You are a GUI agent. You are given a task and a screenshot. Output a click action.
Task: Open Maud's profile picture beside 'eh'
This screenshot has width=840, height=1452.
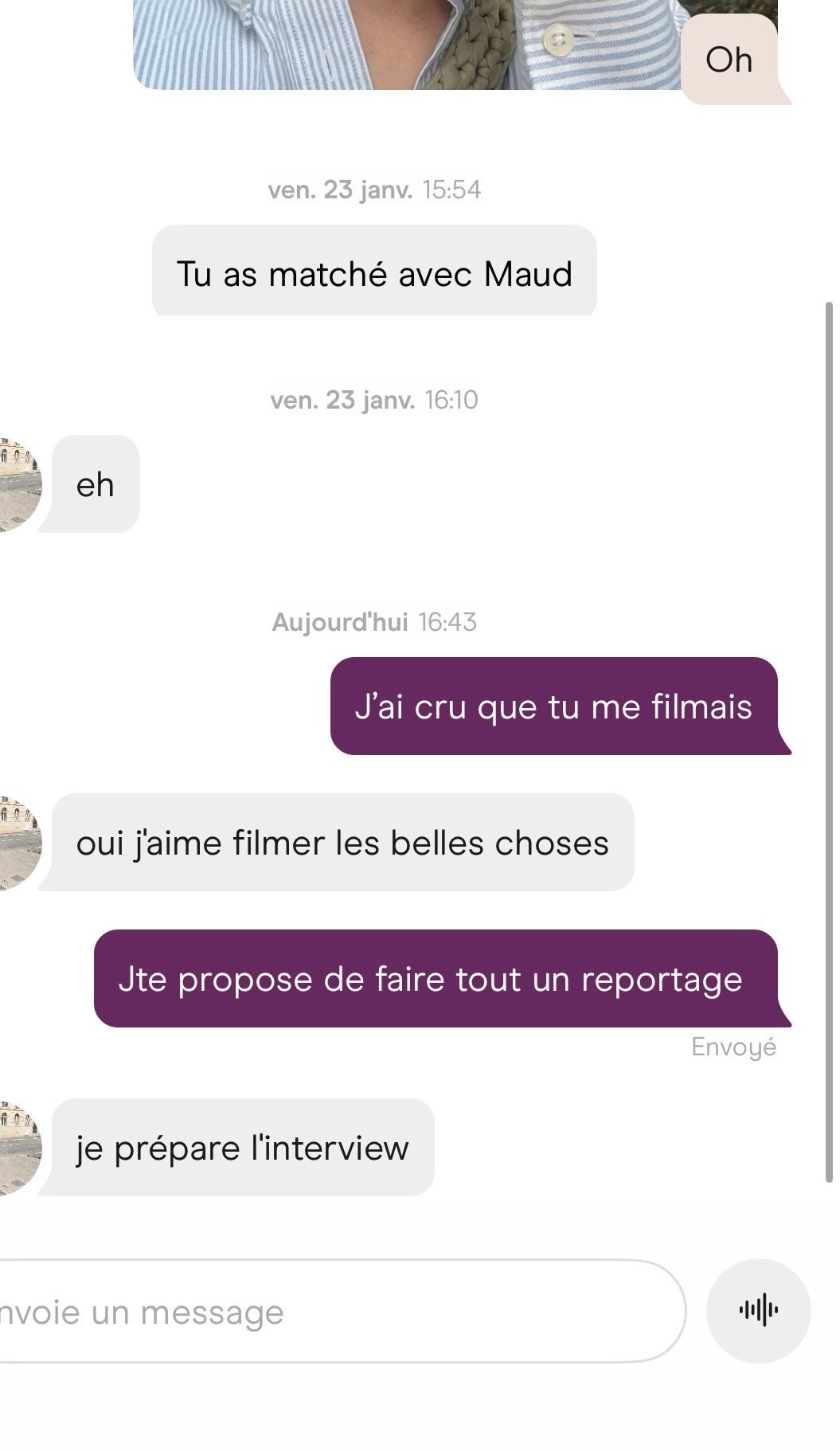(18, 484)
